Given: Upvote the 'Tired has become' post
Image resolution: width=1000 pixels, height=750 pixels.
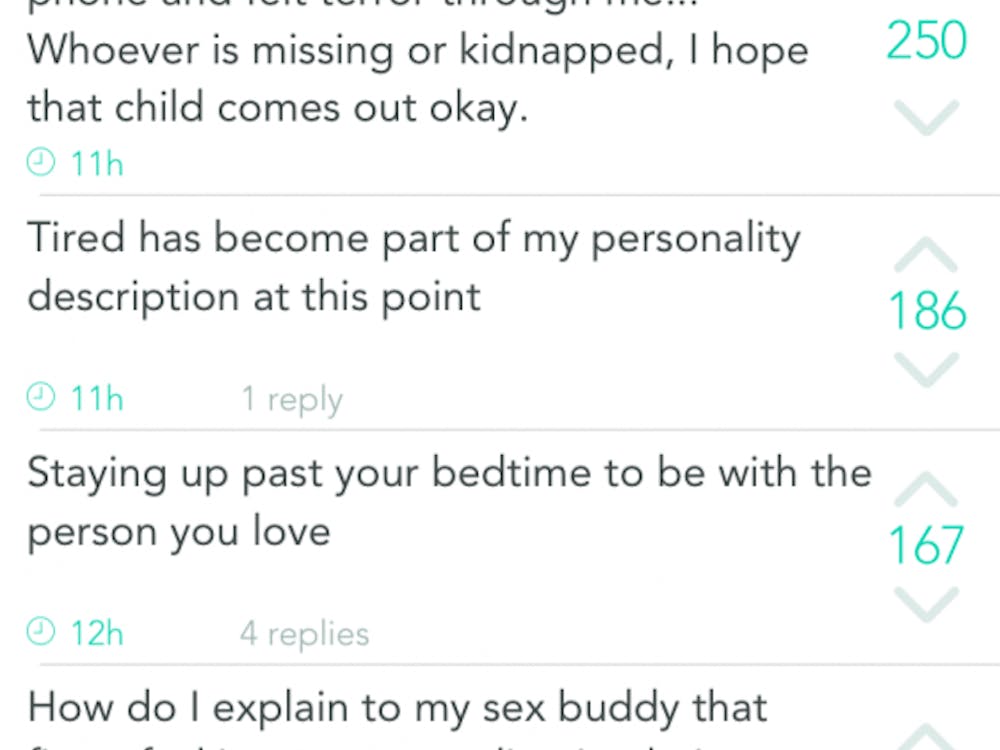Looking at the screenshot, I should (927, 255).
